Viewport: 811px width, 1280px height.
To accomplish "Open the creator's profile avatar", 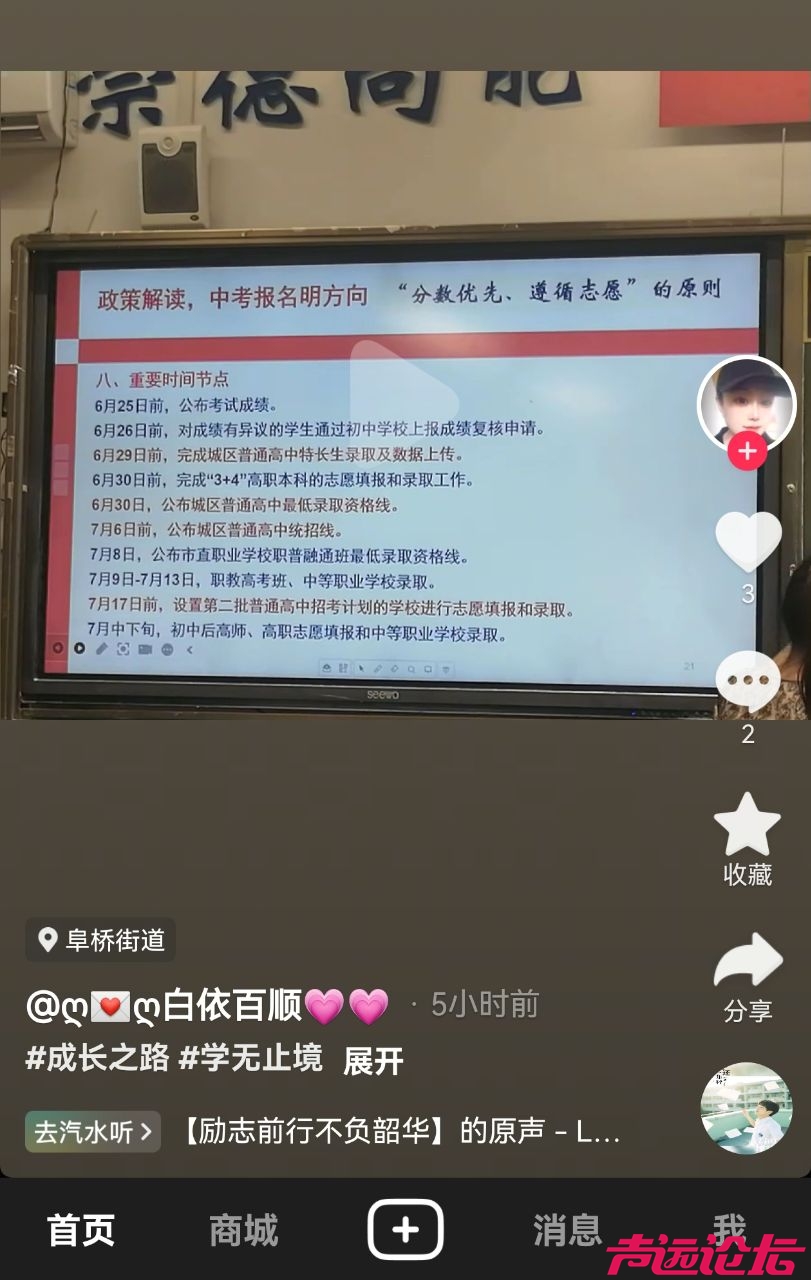I will 746,404.
